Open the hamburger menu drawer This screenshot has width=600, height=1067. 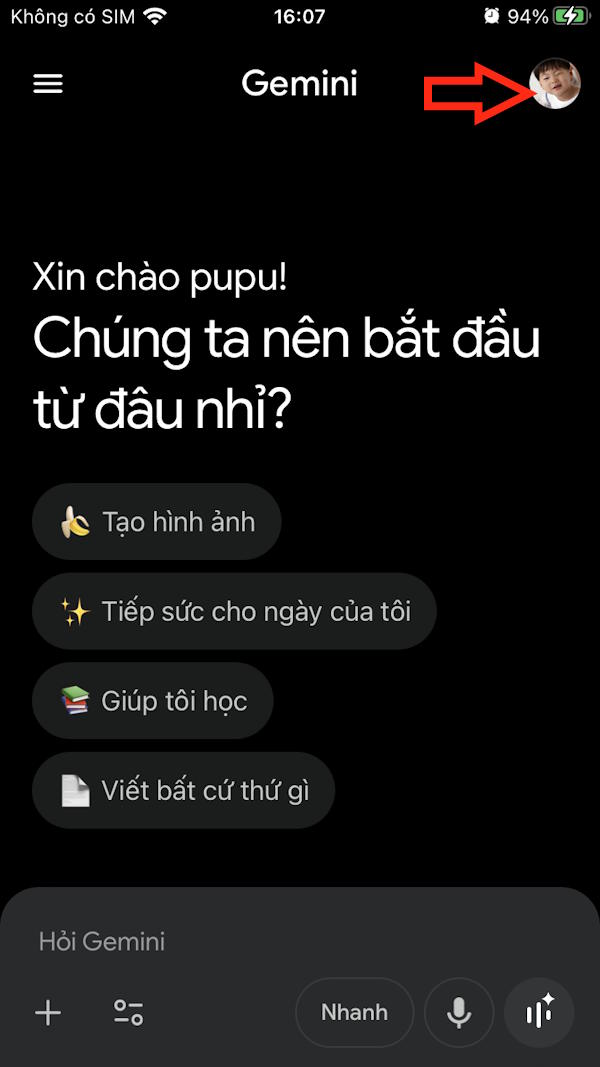click(48, 84)
